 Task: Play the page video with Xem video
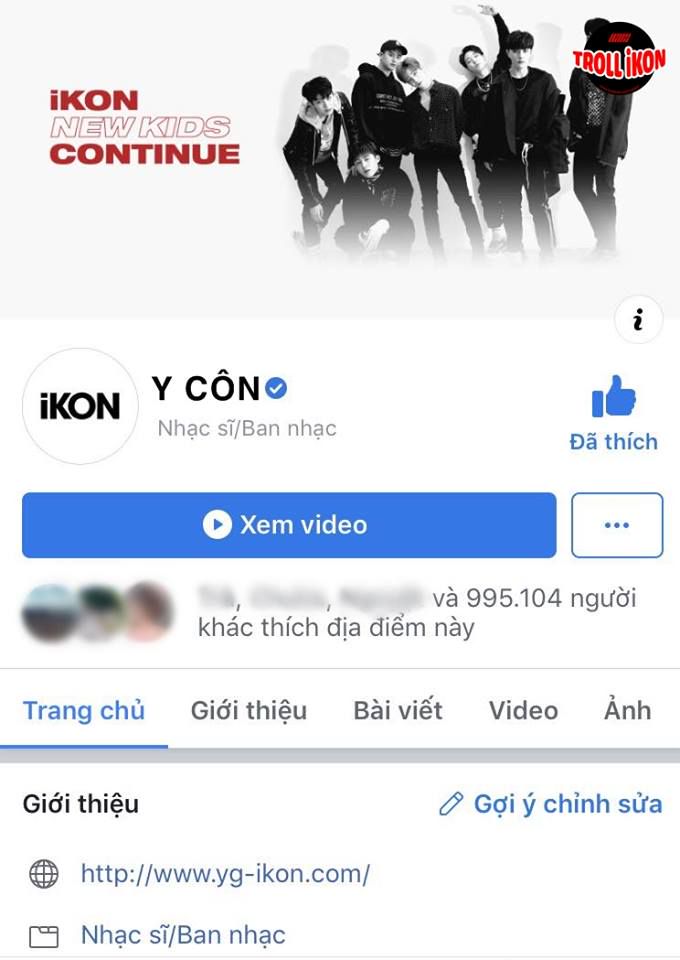[x=289, y=525]
